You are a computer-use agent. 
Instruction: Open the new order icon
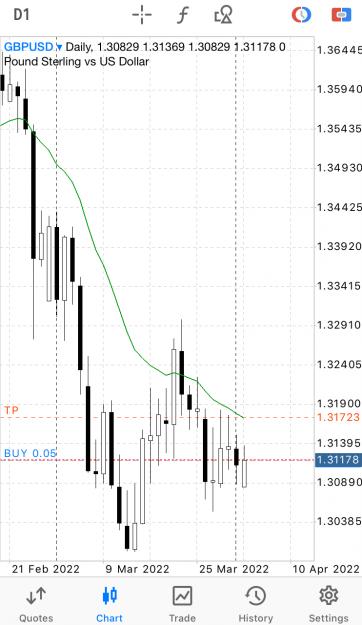click(x=342, y=15)
